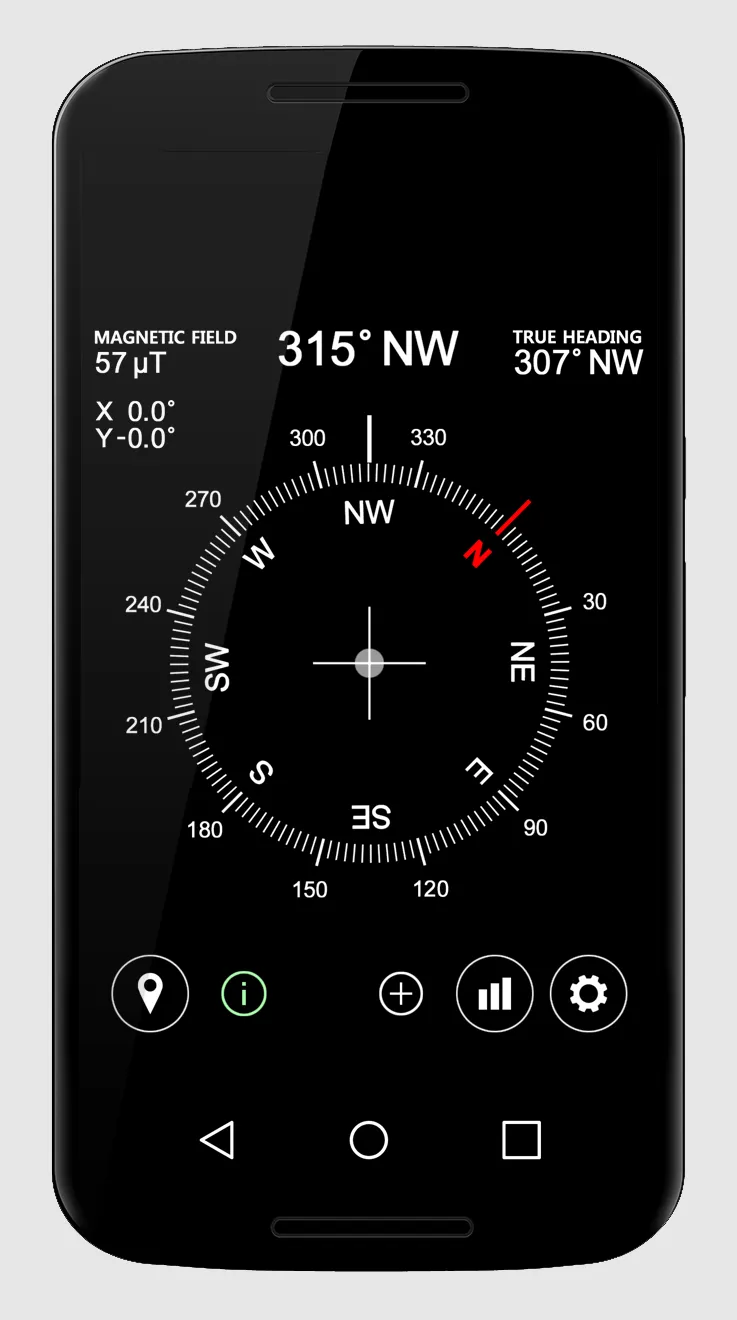This screenshot has height=1320, width=737.
Task: Open the location pin tool
Action: click(x=150, y=994)
